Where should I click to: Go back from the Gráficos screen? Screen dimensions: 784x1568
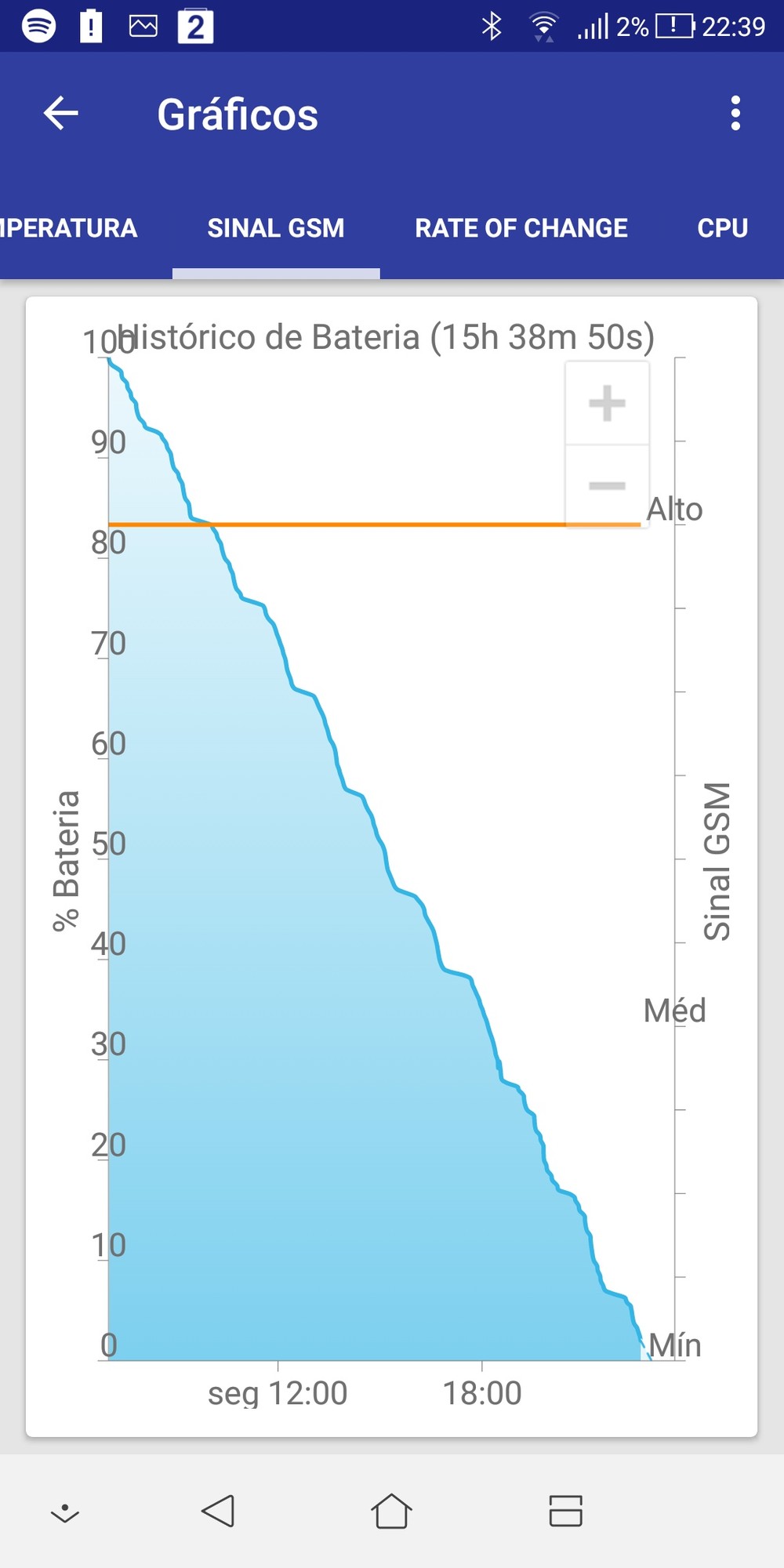[61, 114]
